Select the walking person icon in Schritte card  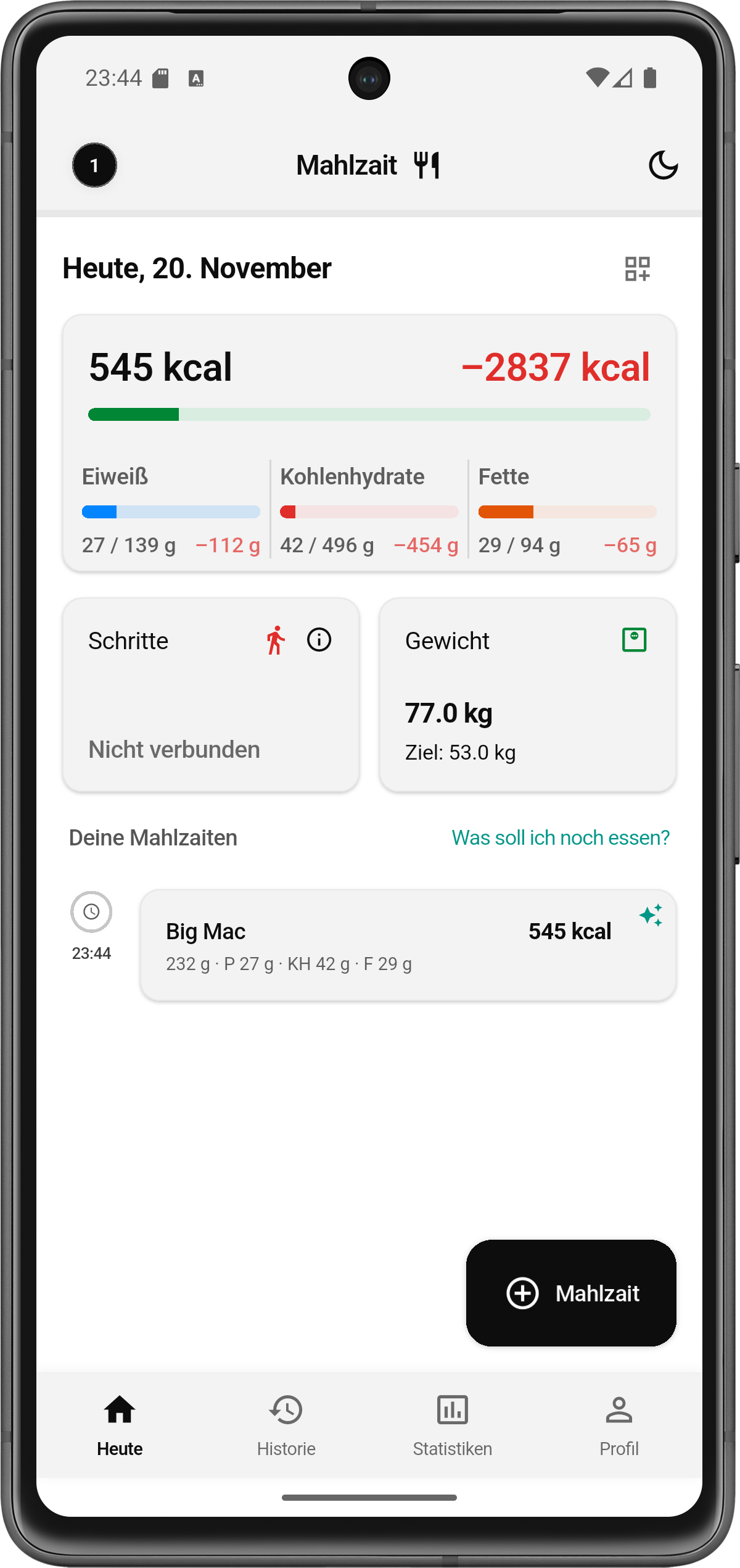[x=276, y=640]
